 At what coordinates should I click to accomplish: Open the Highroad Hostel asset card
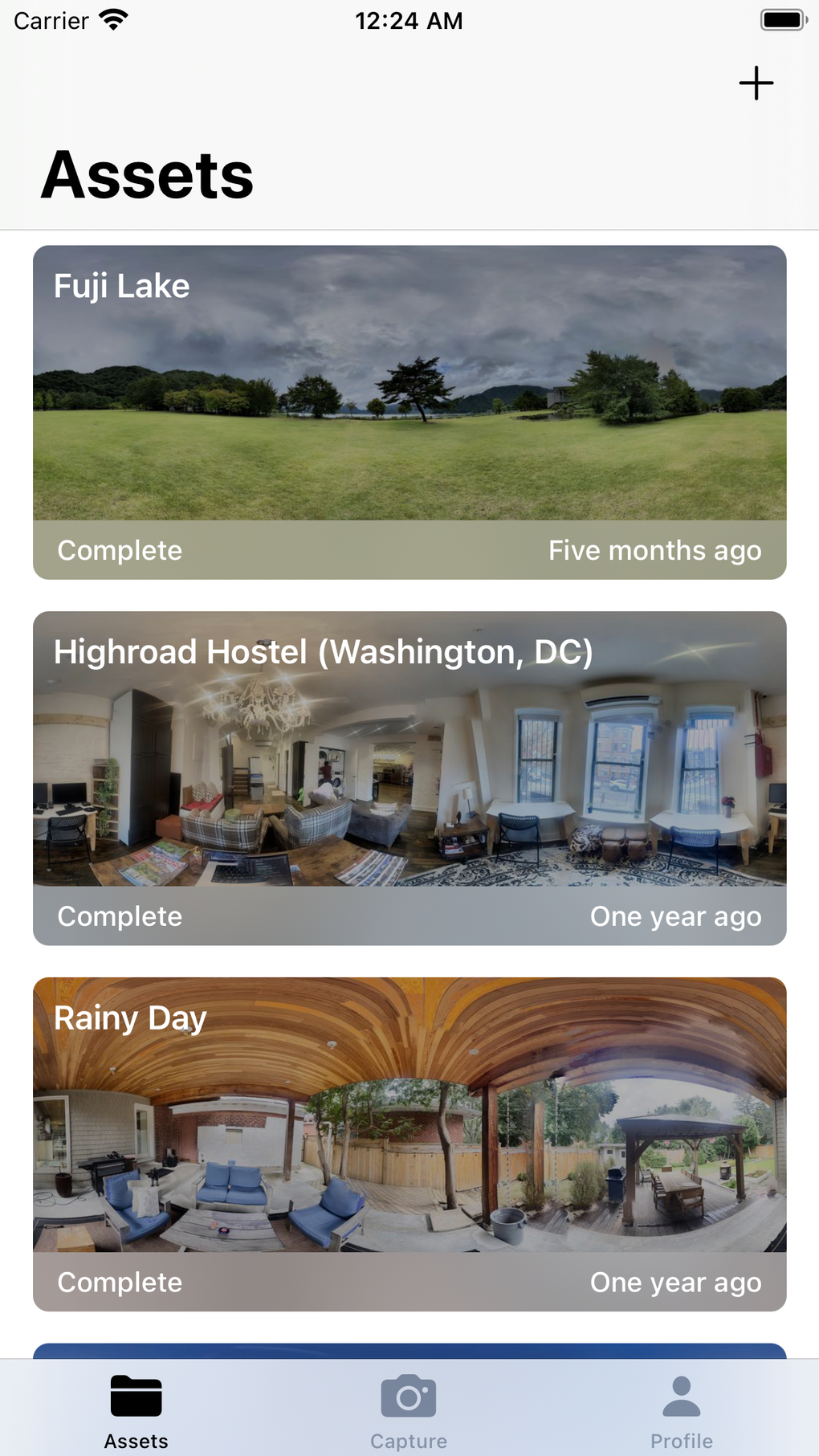pyautogui.click(x=409, y=771)
